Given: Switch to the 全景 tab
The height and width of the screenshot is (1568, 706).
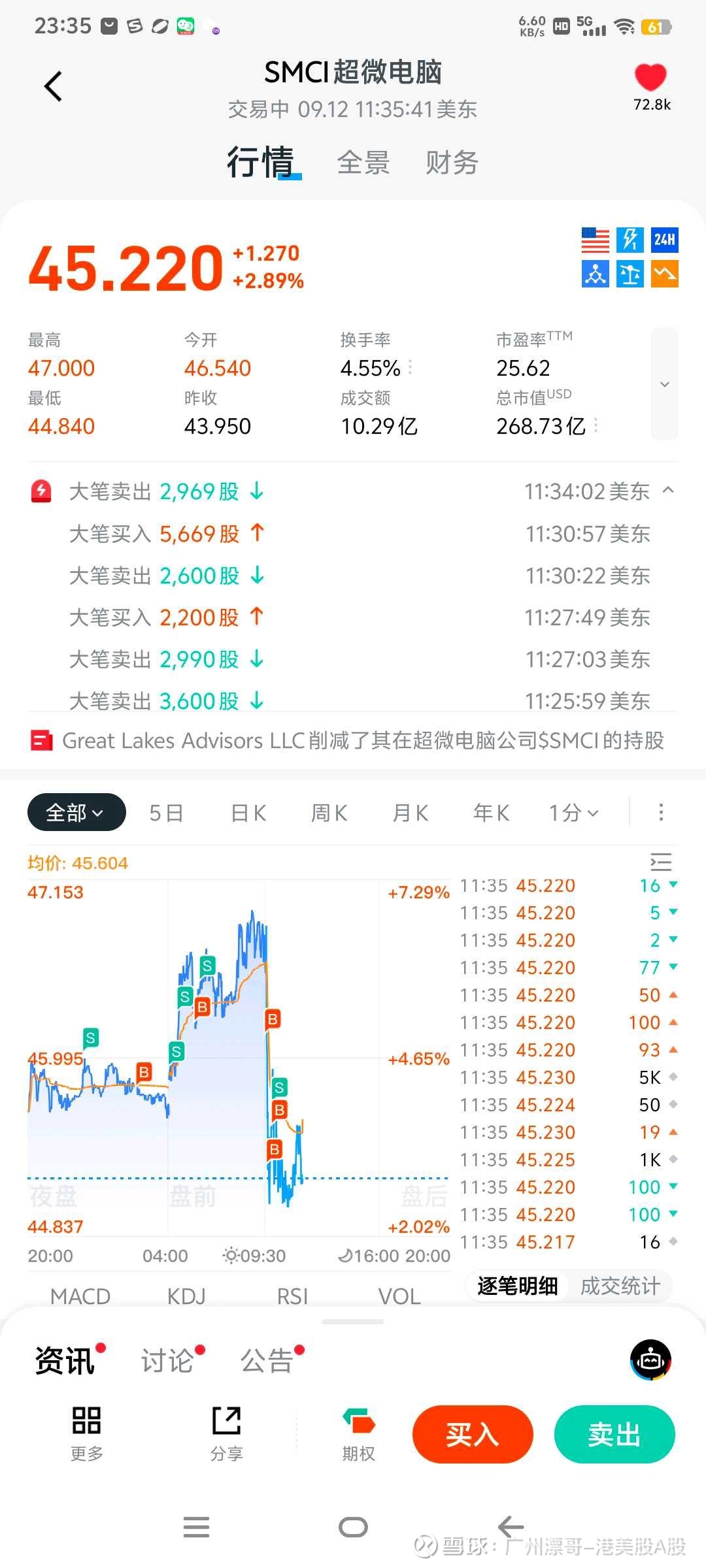Looking at the screenshot, I should tap(363, 162).
